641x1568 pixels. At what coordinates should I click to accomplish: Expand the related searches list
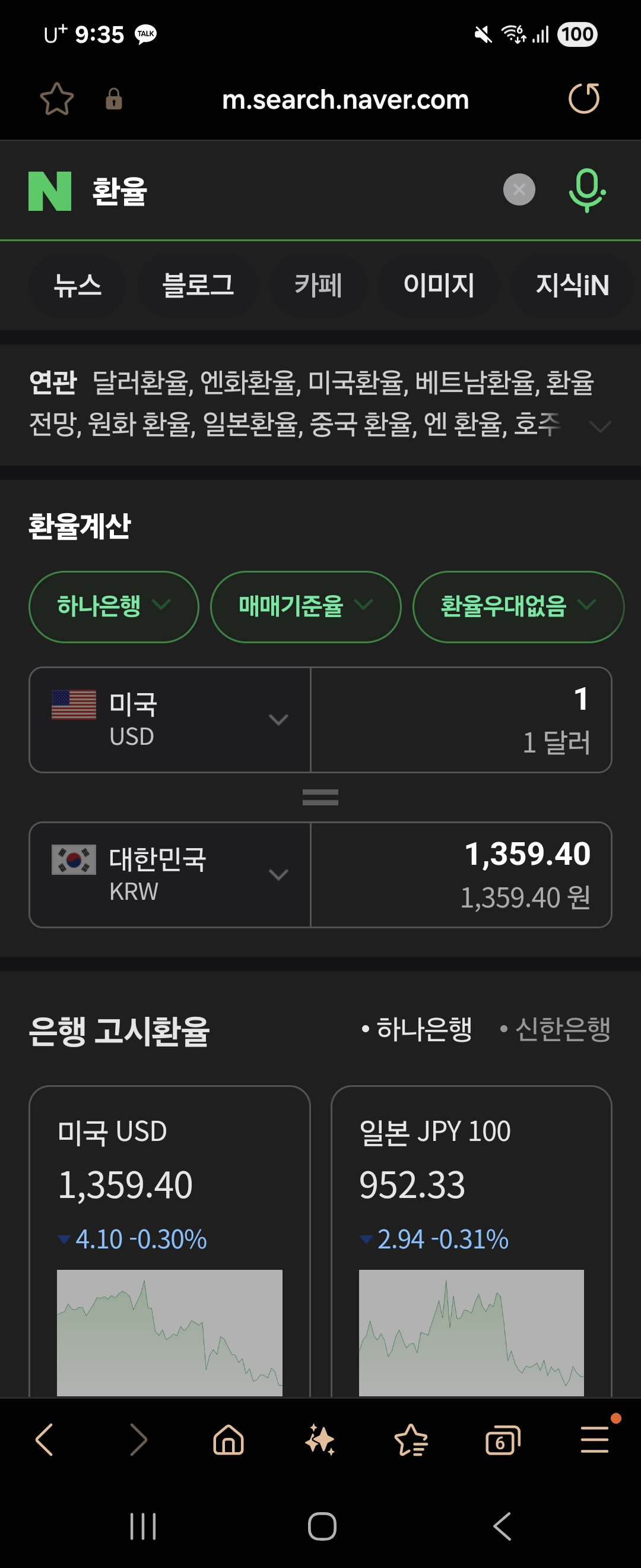pos(599,425)
